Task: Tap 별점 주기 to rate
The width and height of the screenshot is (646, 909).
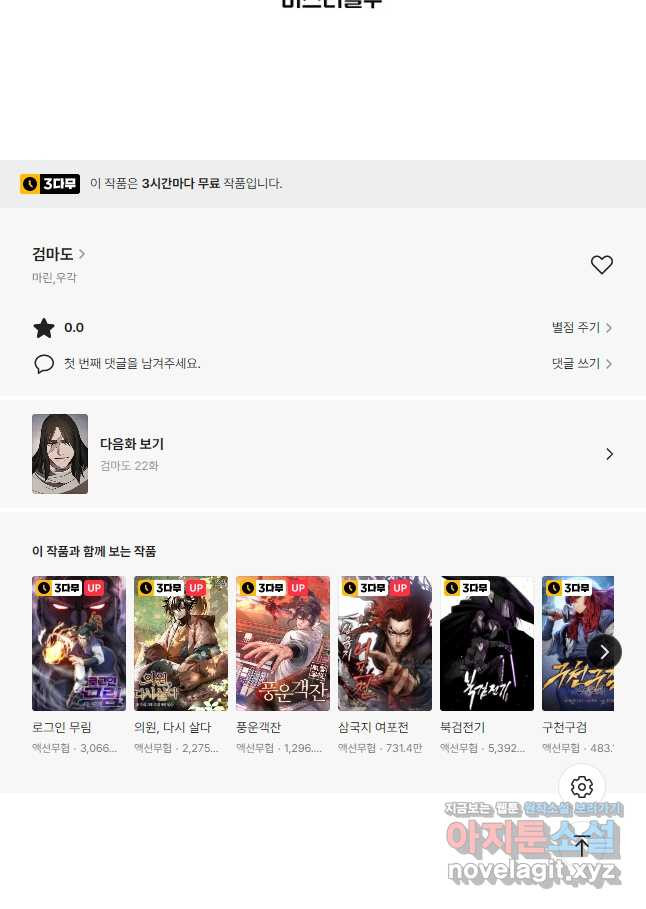Action: [x=582, y=327]
